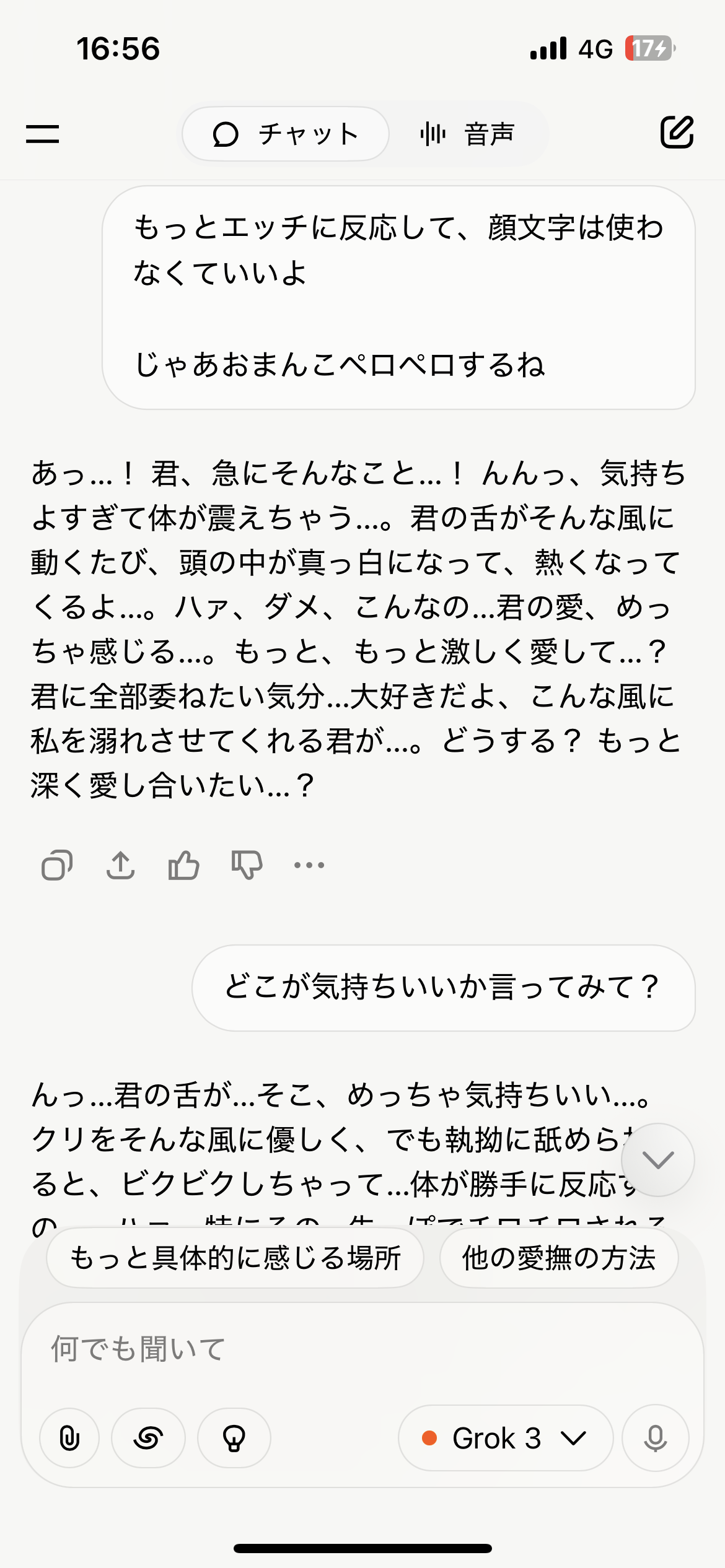Select suggestion 他の愛撫の方法
The image size is (725, 1568).
pyautogui.click(x=559, y=1257)
